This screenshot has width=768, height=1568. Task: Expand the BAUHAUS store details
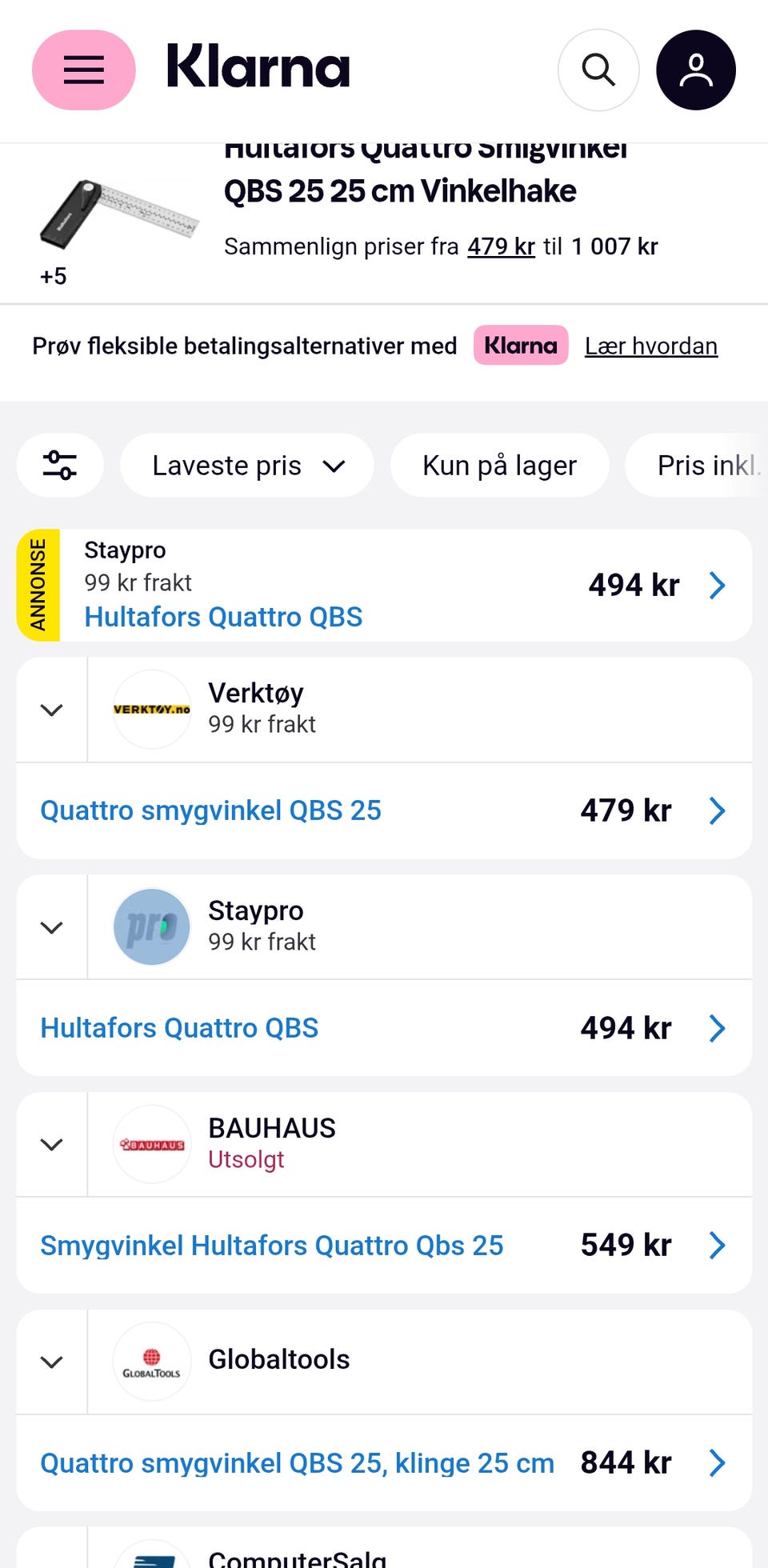[52, 1145]
